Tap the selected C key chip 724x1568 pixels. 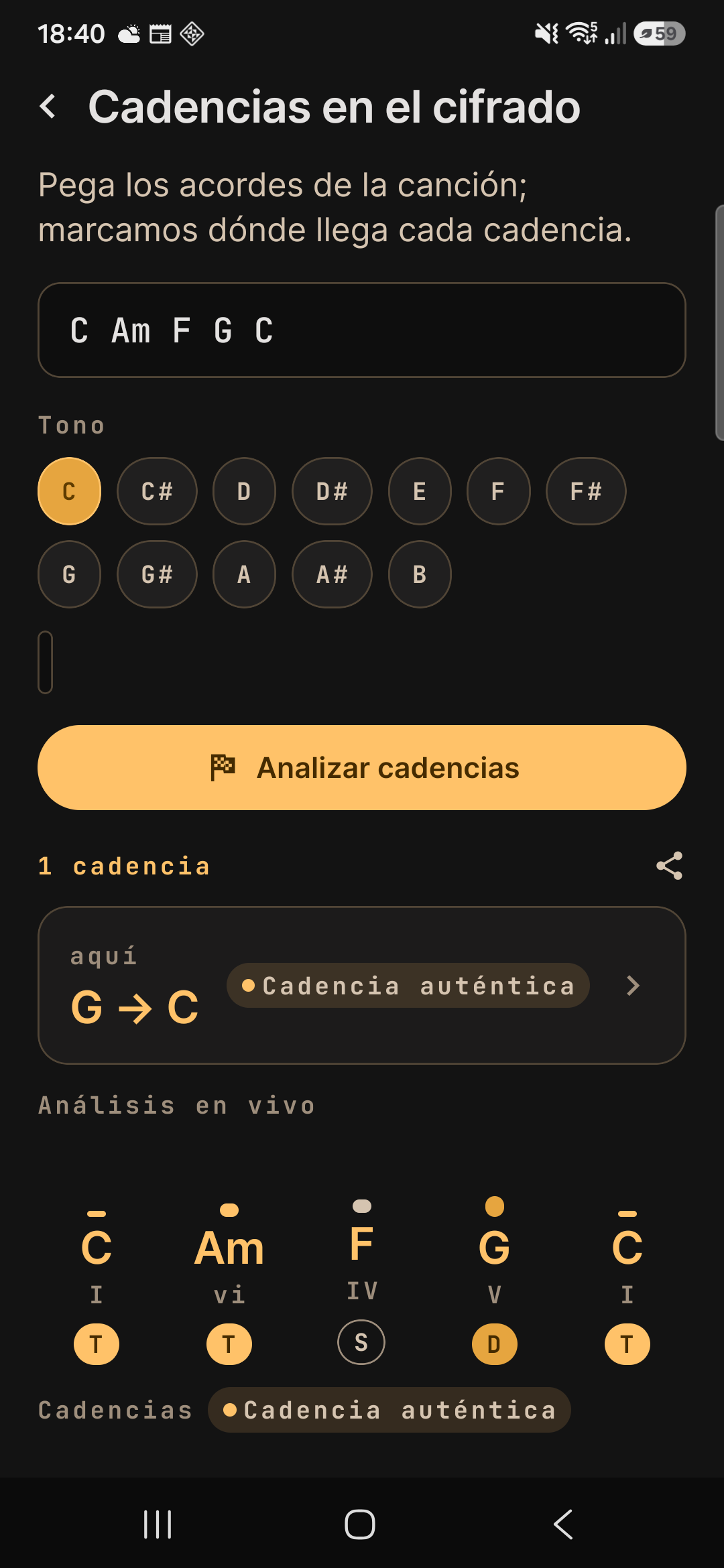click(69, 491)
